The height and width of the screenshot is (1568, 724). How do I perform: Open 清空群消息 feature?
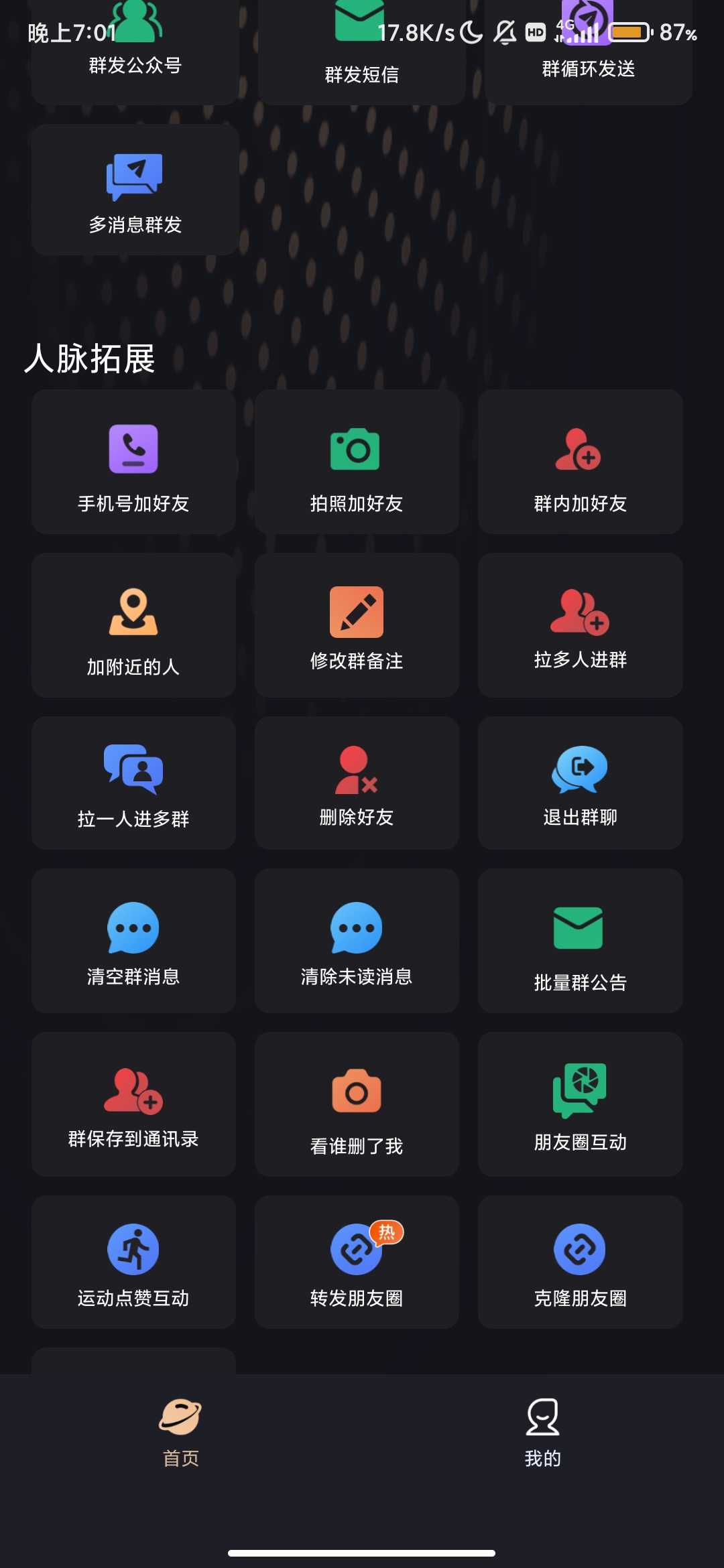point(133,941)
